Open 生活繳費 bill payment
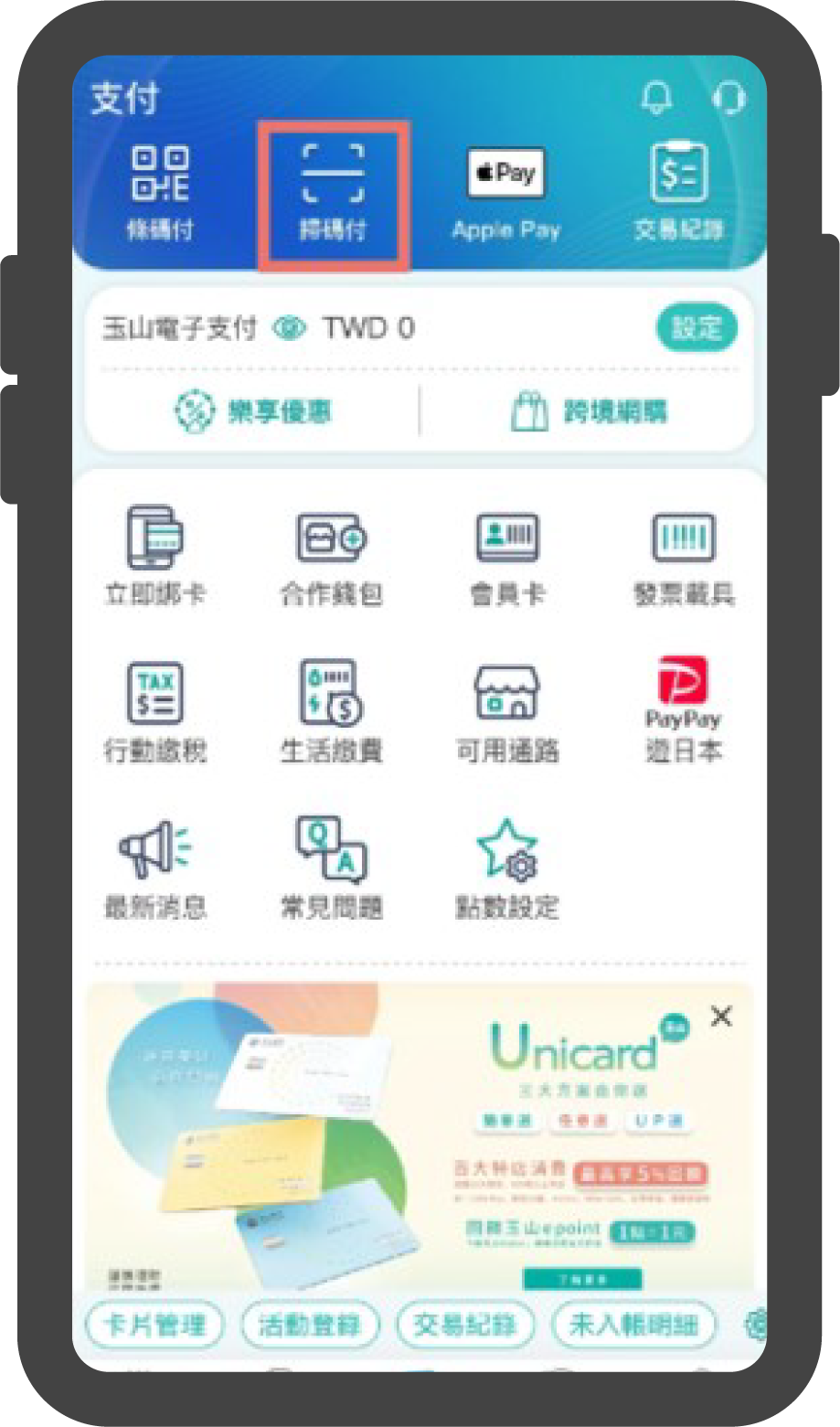Viewport: 840px width, 1427px height. [331, 711]
